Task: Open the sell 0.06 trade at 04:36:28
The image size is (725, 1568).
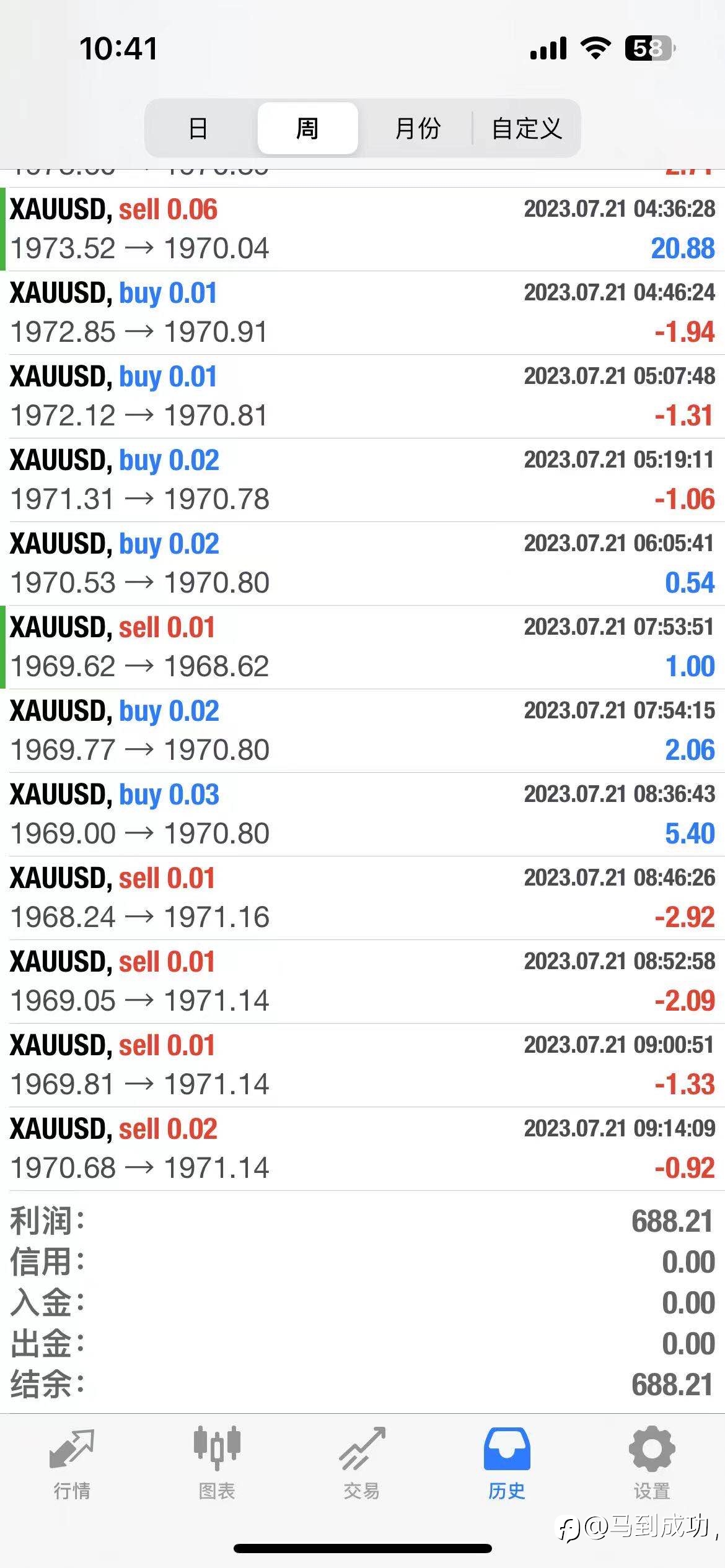Action: click(x=362, y=229)
